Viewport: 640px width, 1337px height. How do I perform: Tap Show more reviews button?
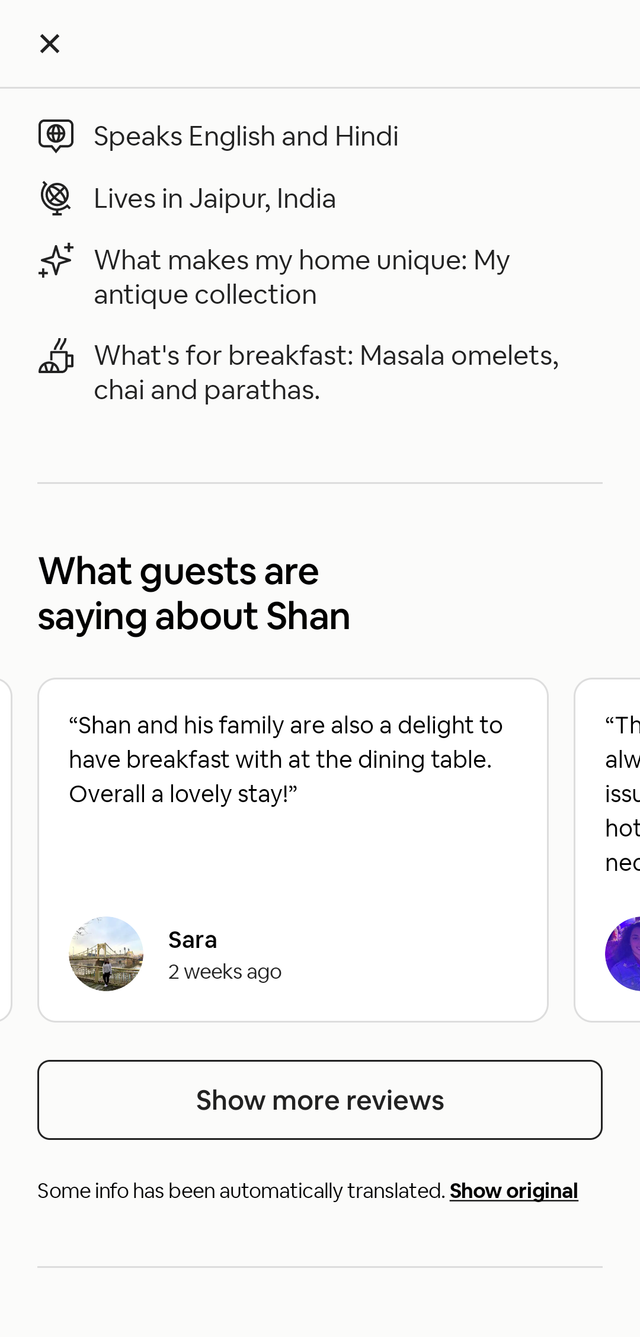click(320, 1100)
